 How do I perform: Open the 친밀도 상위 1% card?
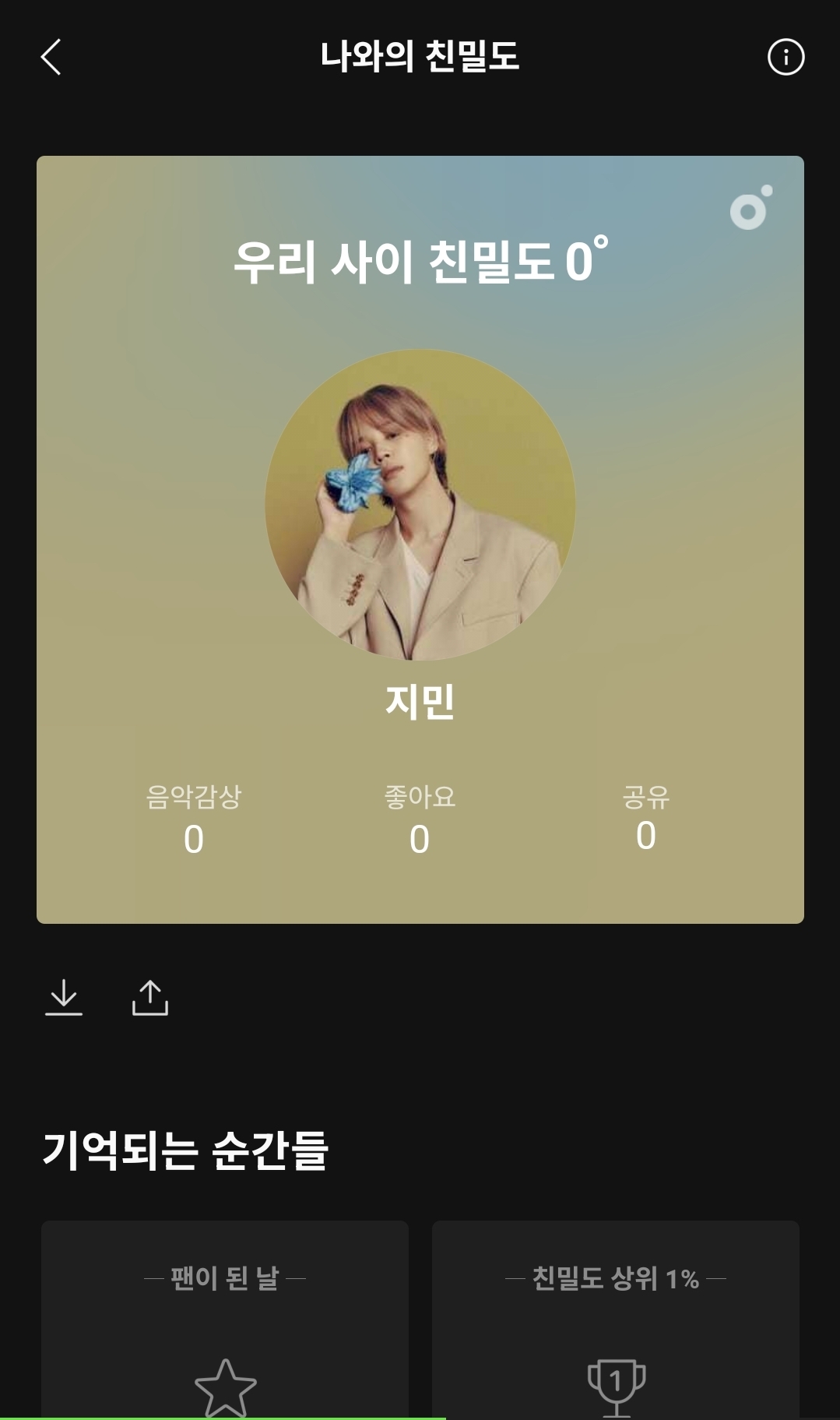616,1319
